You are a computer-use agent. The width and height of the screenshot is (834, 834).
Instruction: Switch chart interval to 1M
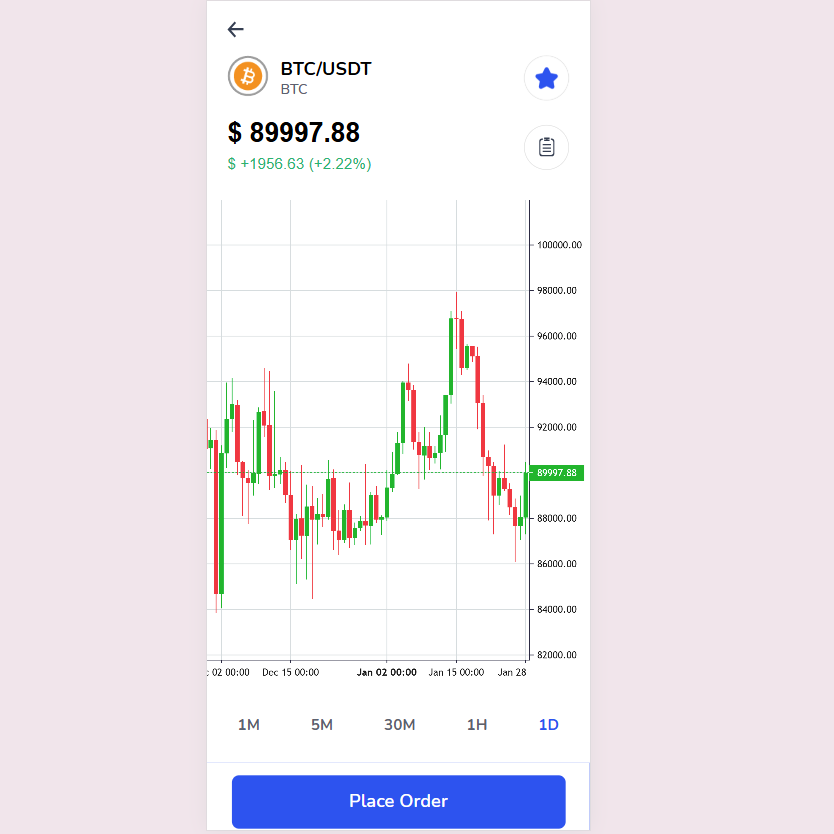click(248, 724)
